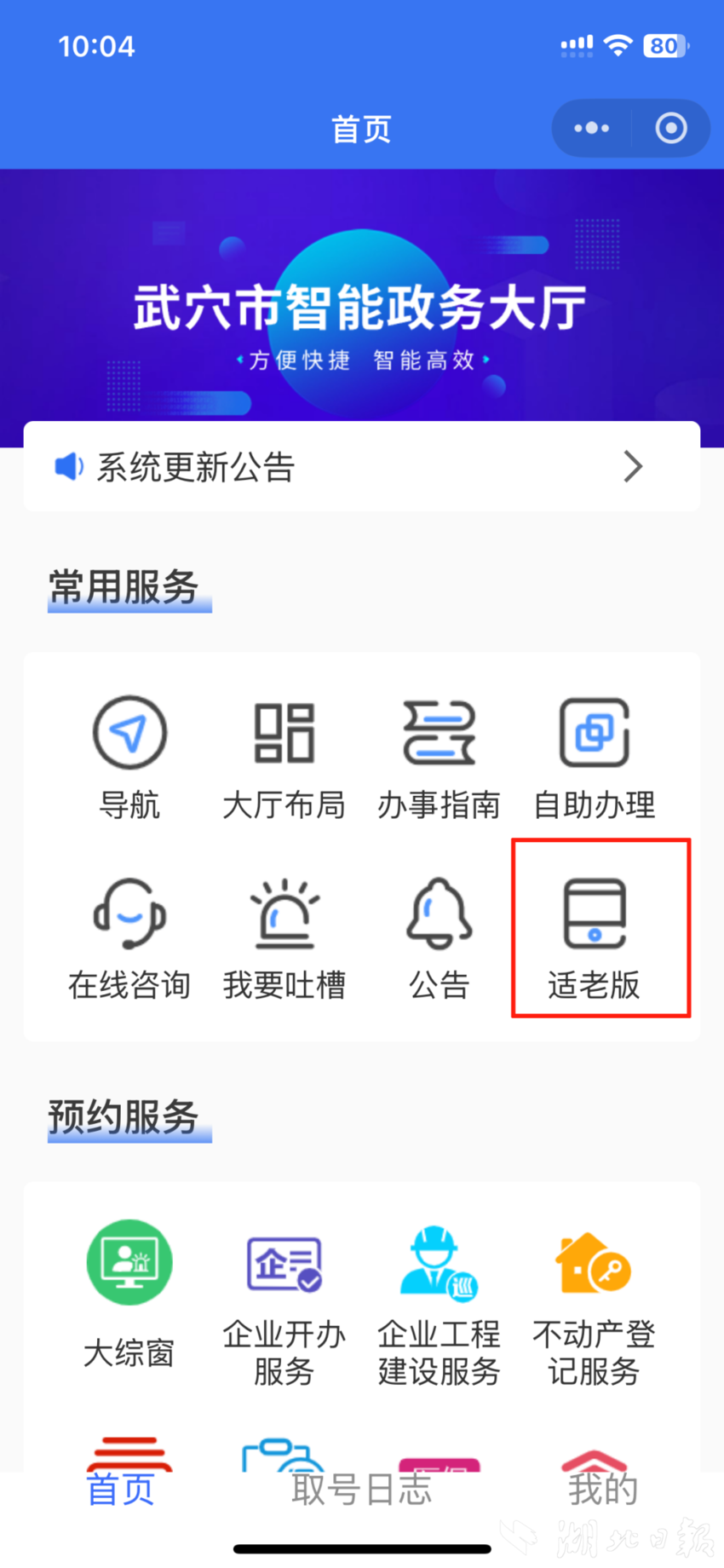Open the 公告 notification bell icon
This screenshot has width=724, height=1568.
click(439, 937)
